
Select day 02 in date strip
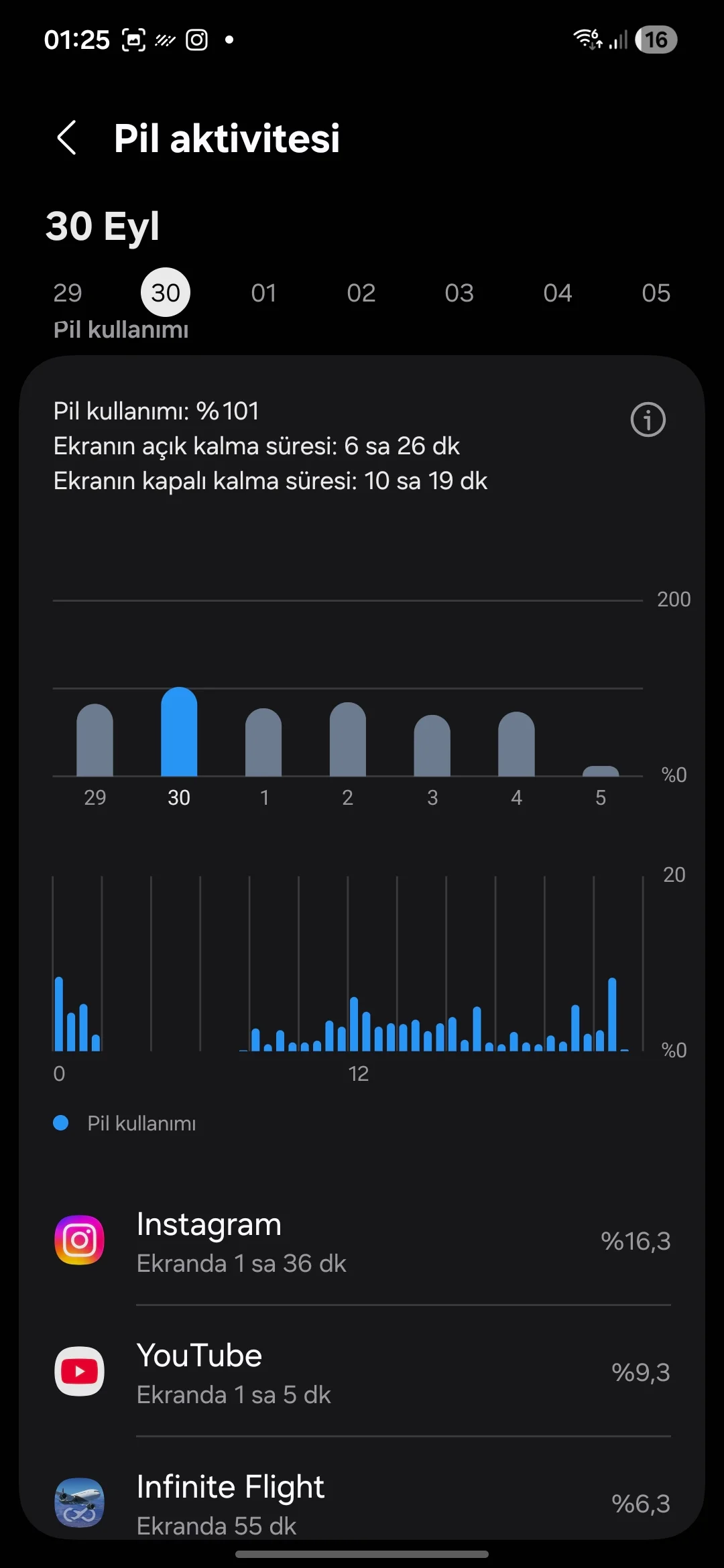pos(361,293)
